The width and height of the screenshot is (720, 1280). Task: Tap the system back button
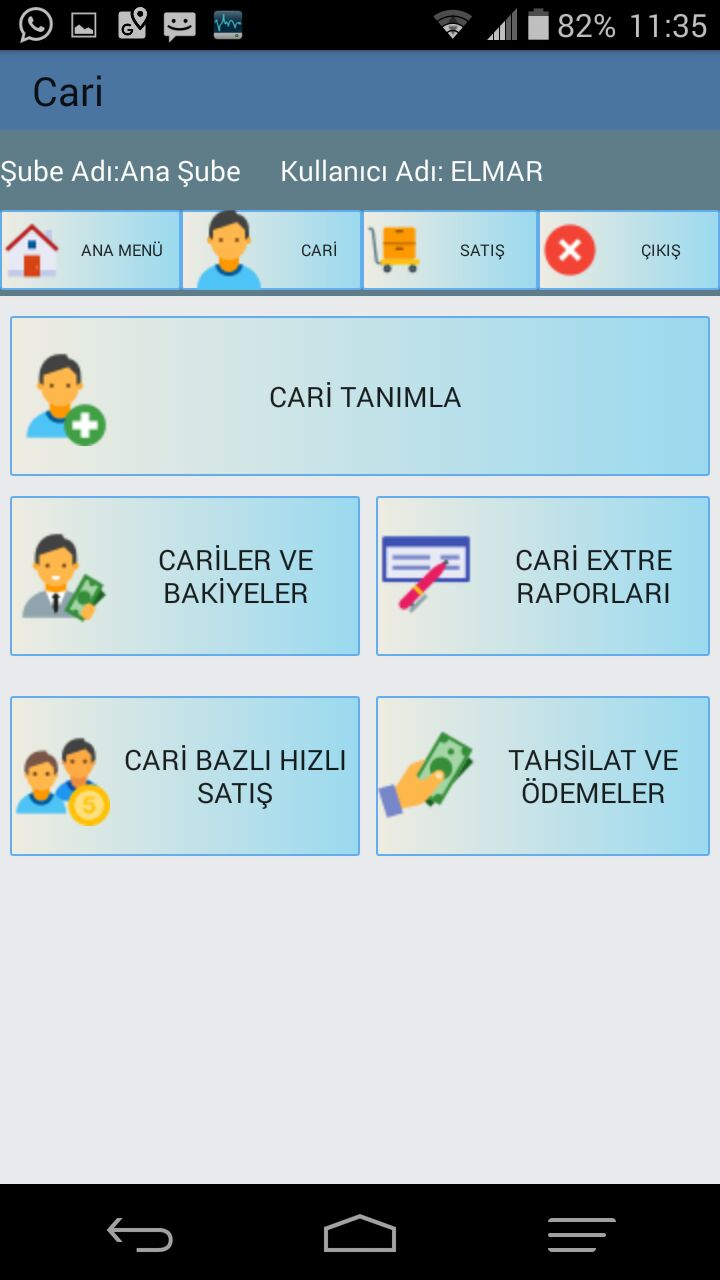140,1234
